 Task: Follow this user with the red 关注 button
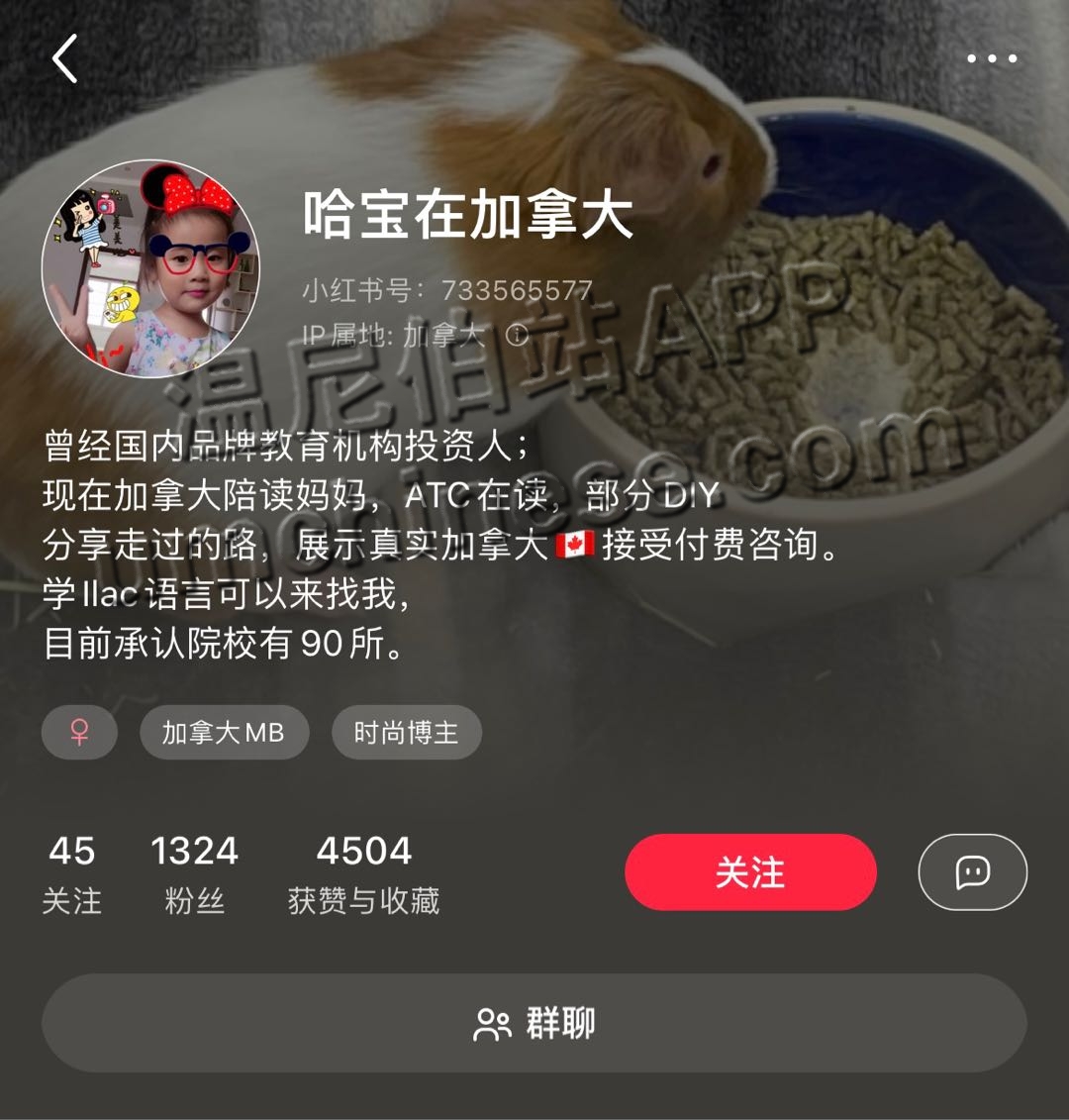pos(750,872)
